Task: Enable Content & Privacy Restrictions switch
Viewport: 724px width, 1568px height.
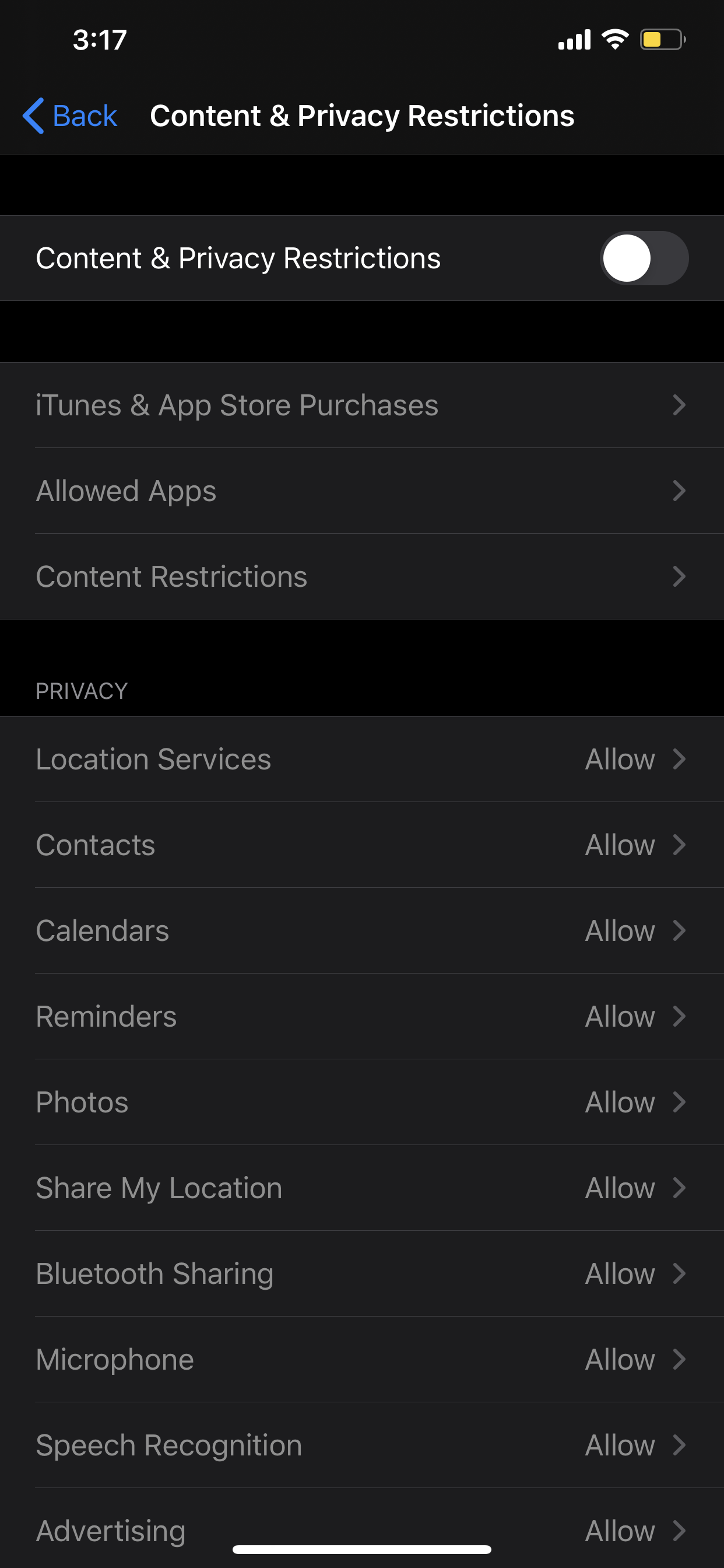Action: pos(644,258)
